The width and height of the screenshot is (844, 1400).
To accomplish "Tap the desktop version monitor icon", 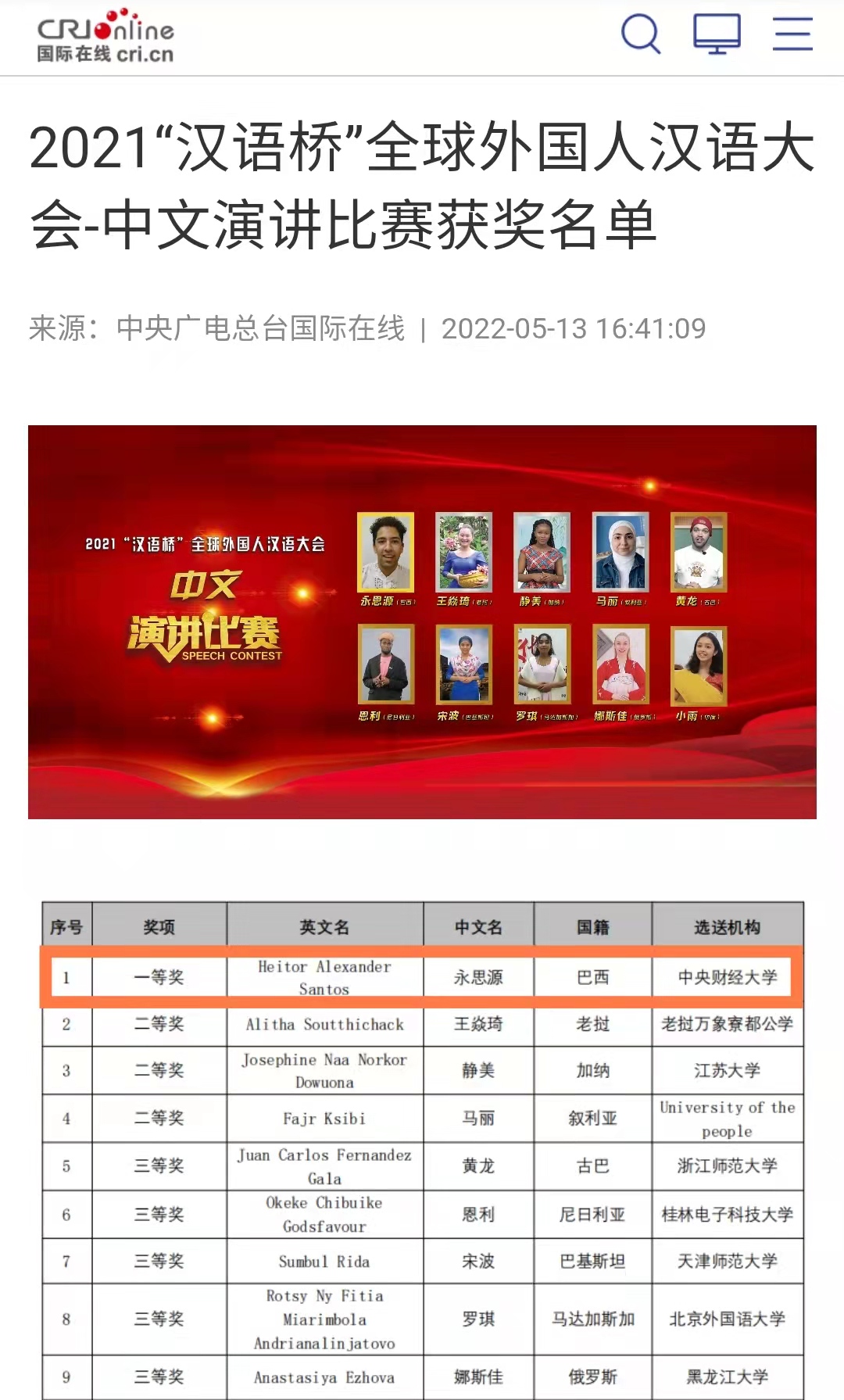I will click(717, 34).
